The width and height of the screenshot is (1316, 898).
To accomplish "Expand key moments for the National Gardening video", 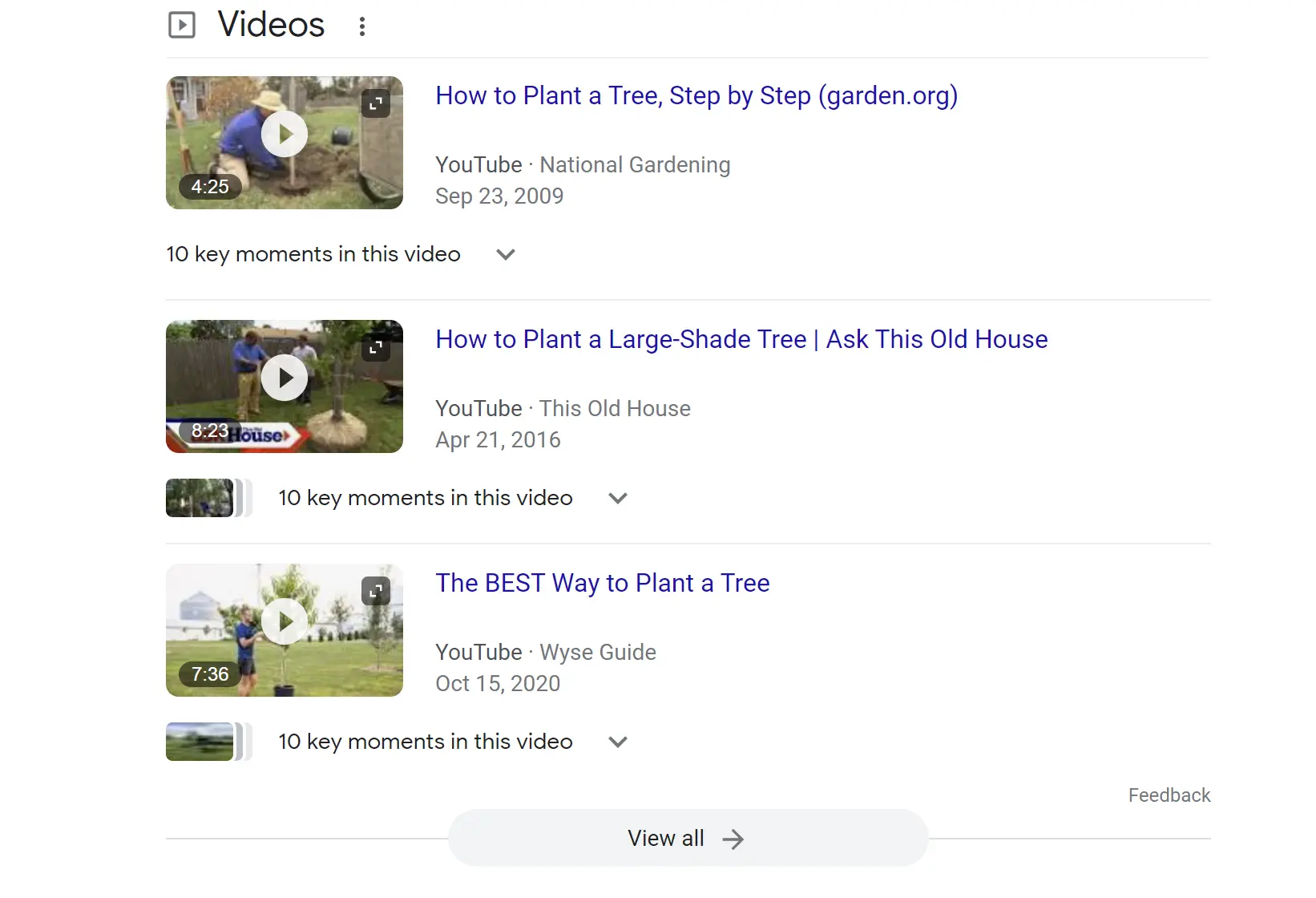I will 505,255.
